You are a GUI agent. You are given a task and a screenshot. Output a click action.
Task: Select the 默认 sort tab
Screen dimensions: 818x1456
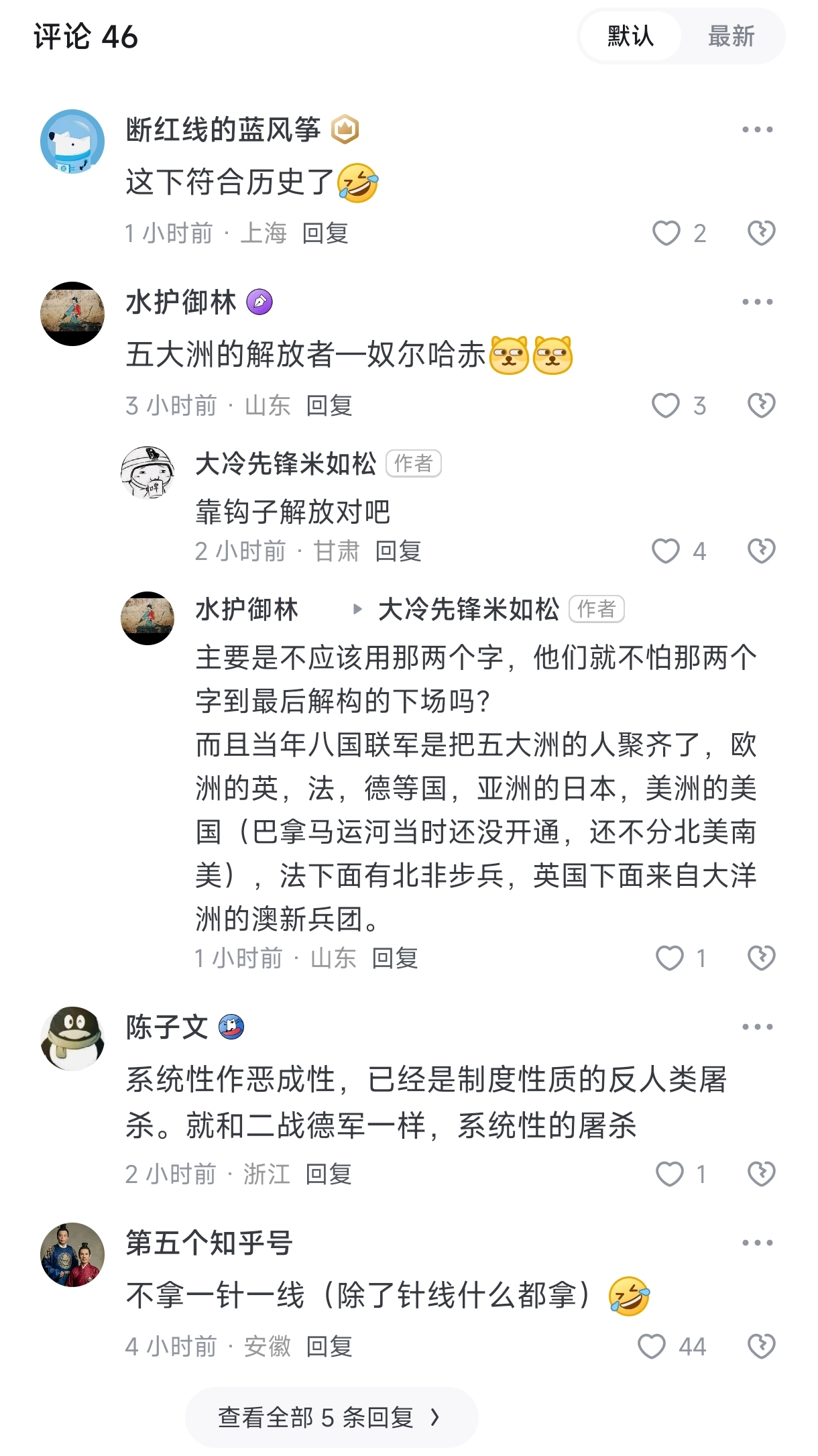[x=631, y=36]
